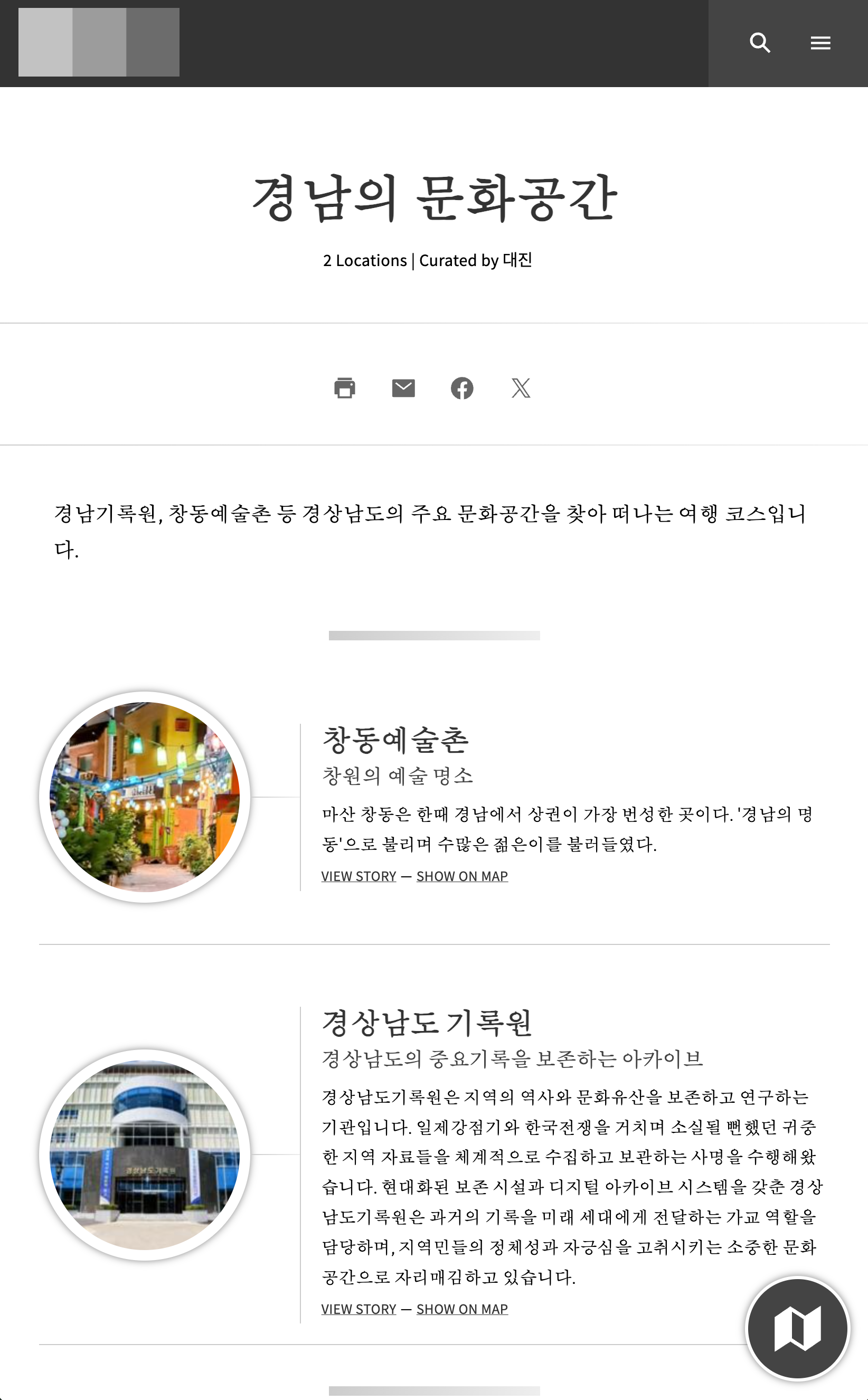This screenshot has height=1400, width=868.
Task: Open the site logo in header
Action: point(99,42)
